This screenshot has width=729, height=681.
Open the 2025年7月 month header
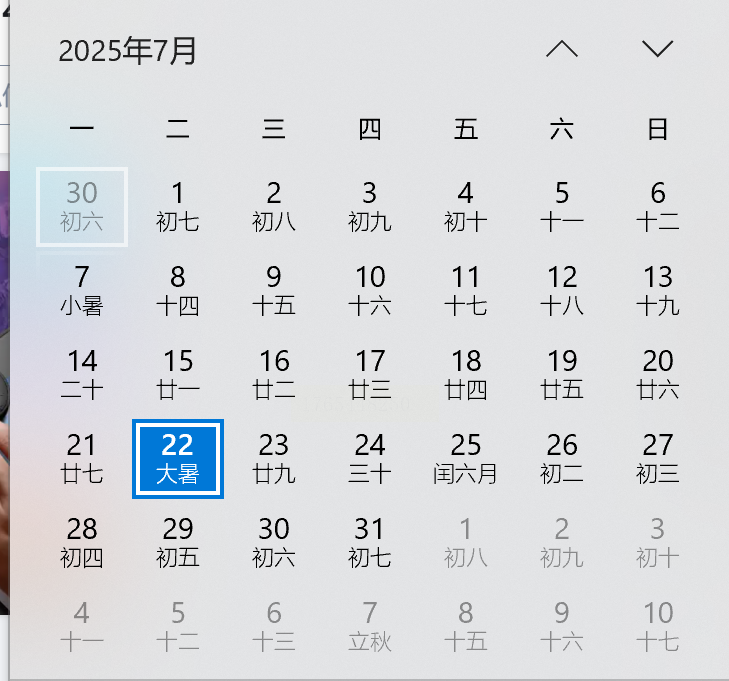tap(128, 51)
